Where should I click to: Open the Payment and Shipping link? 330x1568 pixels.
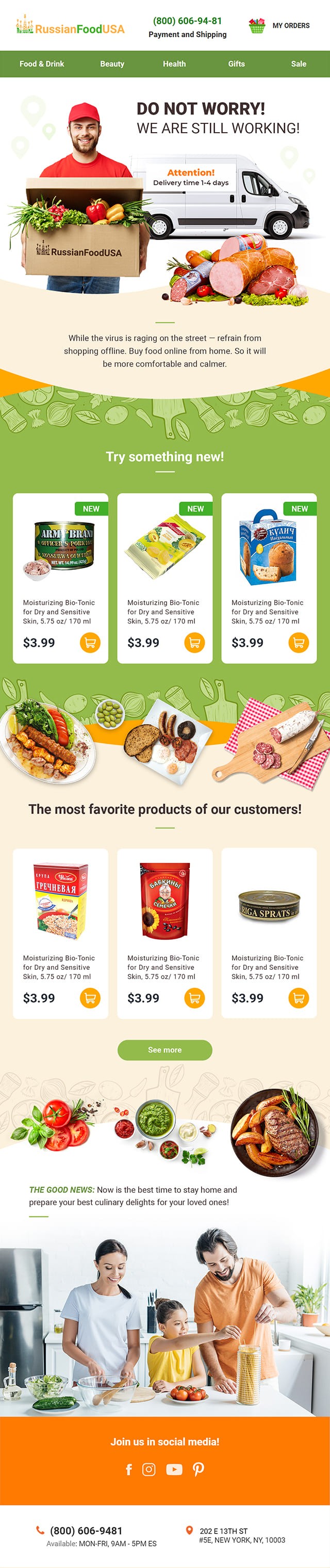click(x=187, y=35)
